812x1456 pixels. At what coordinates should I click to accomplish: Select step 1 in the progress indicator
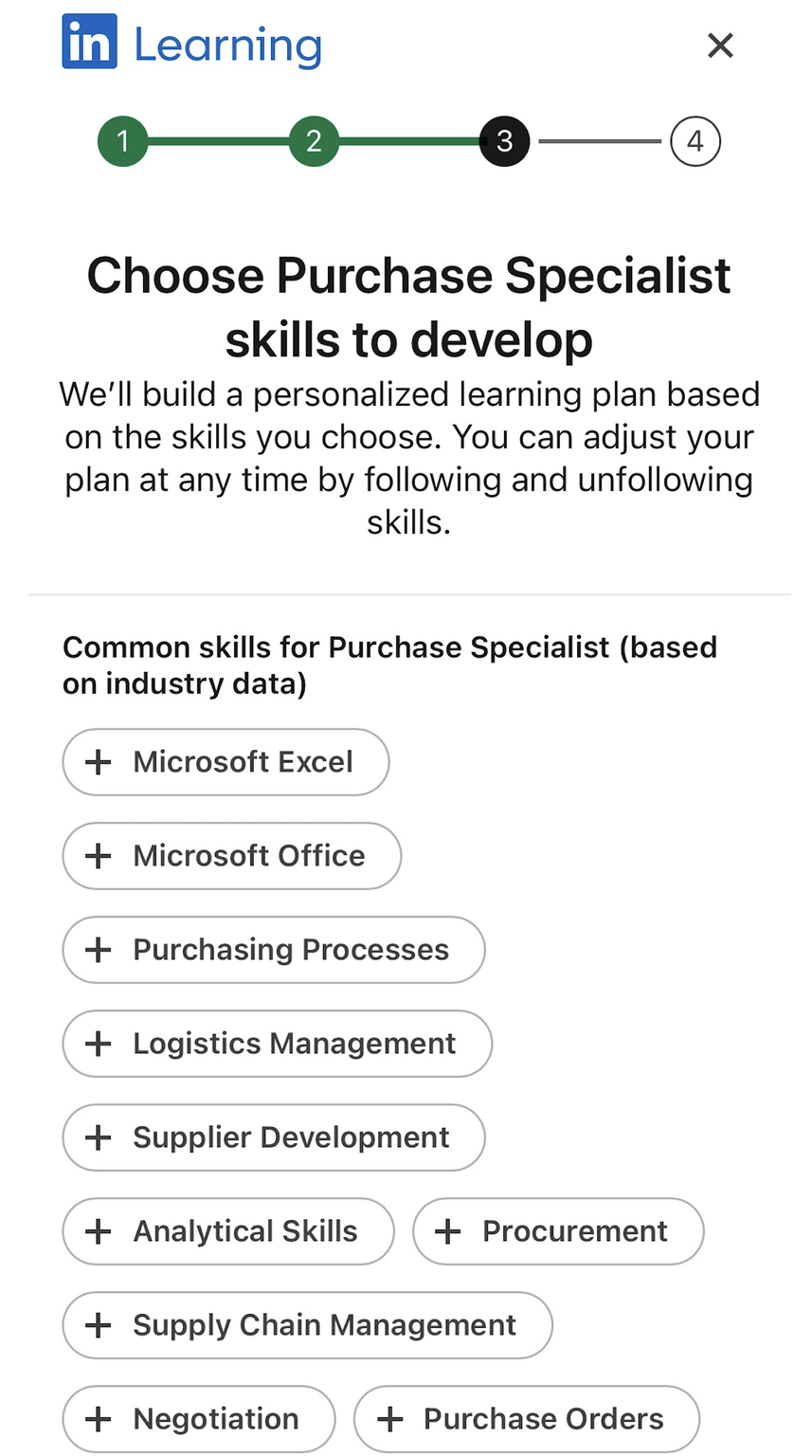pos(122,140)
